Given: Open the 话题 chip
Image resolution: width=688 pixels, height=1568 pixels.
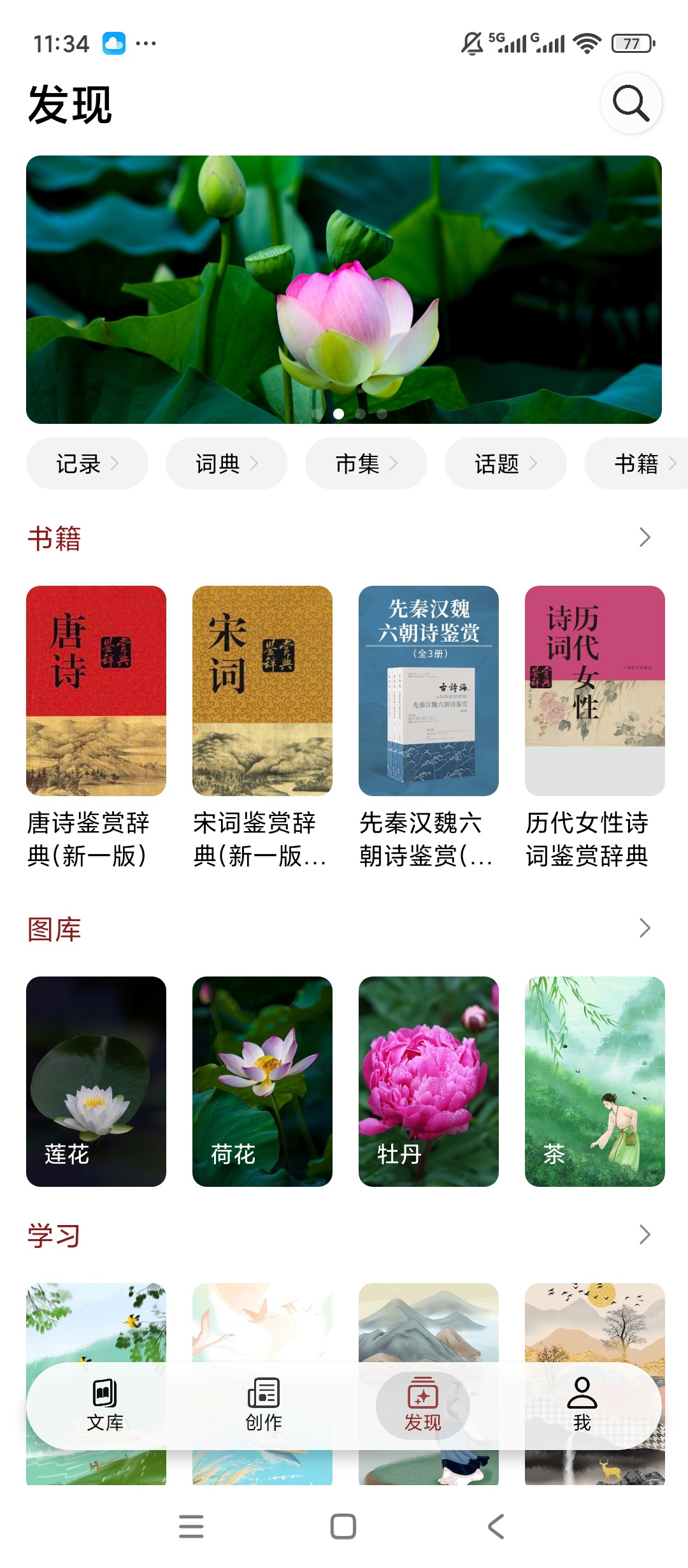Looking at the screenshot, I should tap(506, 463).
